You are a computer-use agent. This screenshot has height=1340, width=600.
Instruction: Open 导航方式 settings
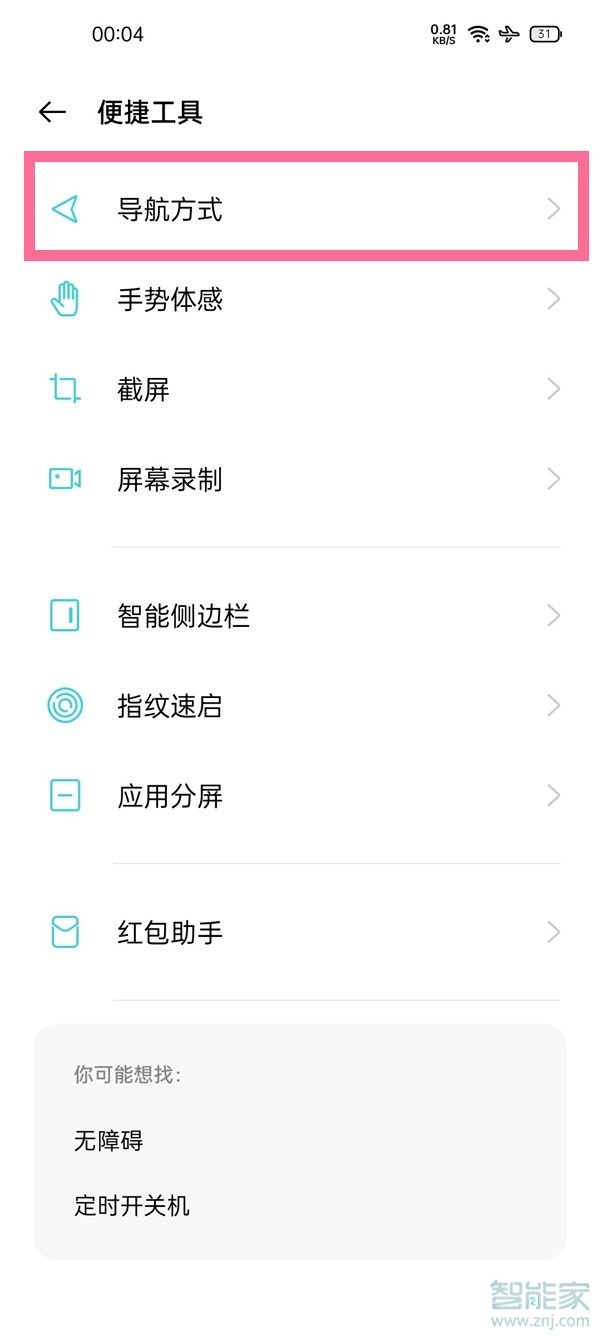coord(300,209)
